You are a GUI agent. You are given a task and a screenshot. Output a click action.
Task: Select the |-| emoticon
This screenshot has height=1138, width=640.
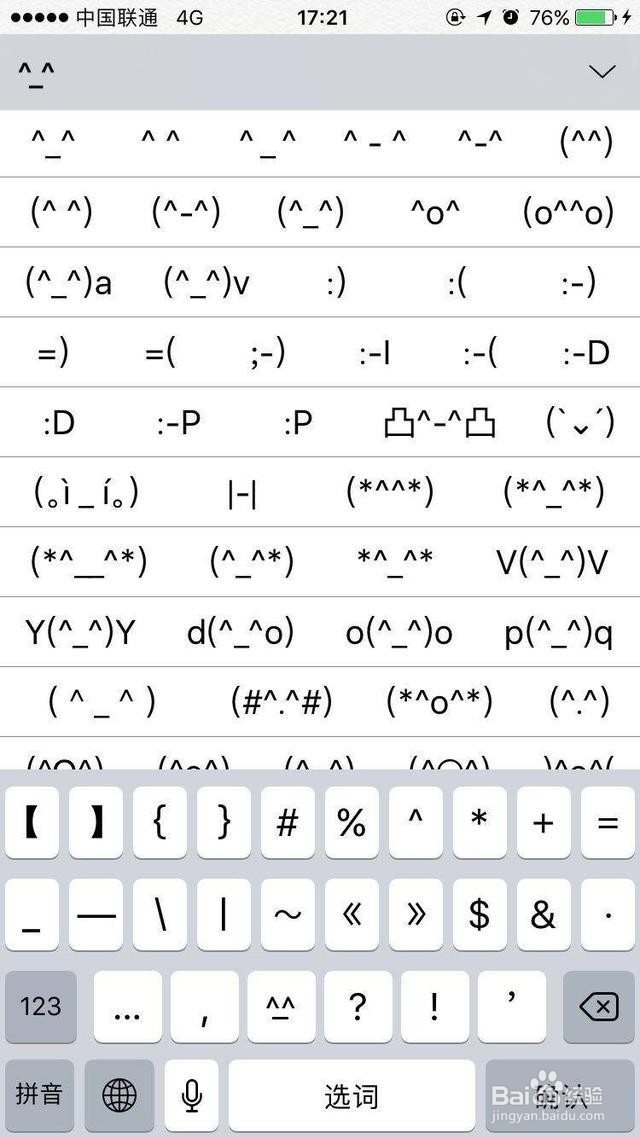(242, 494)
